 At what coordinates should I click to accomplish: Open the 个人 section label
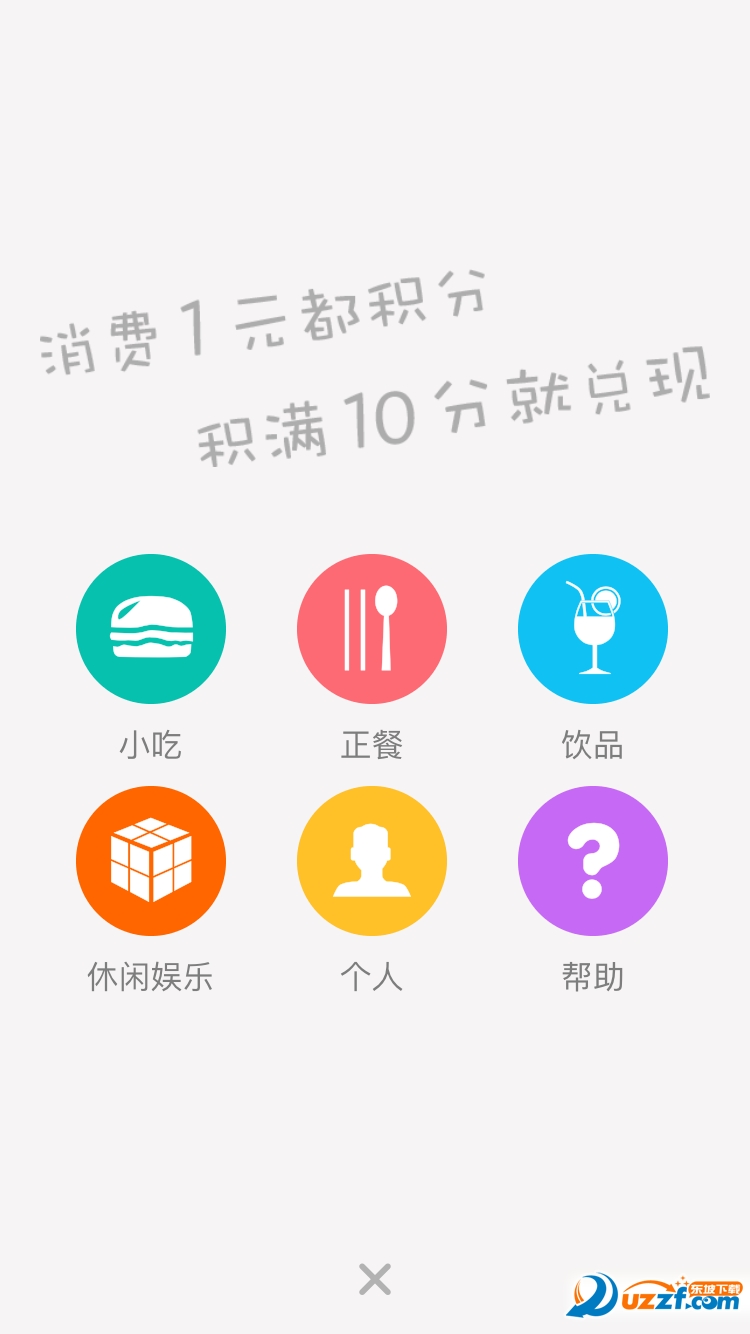pos(372,978)
